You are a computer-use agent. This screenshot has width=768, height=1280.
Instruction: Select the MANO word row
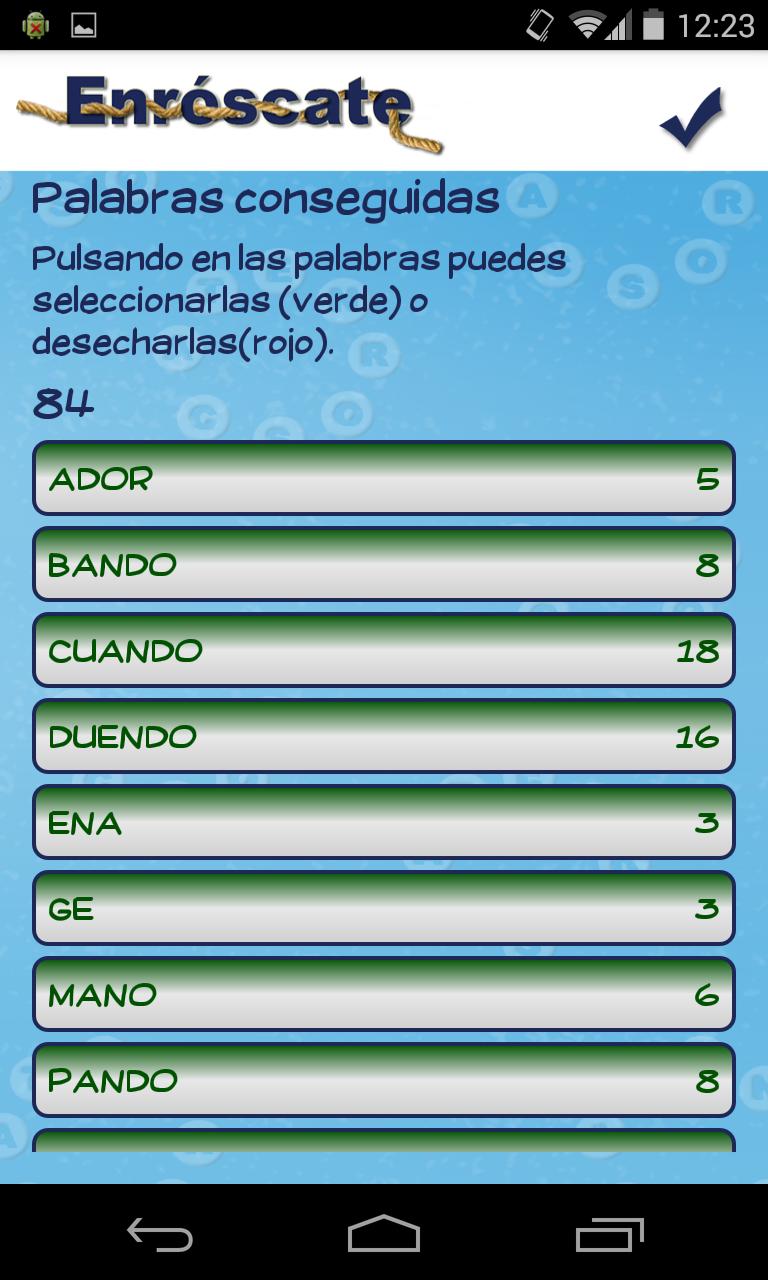pyautogui.click(x=384, y=994)
